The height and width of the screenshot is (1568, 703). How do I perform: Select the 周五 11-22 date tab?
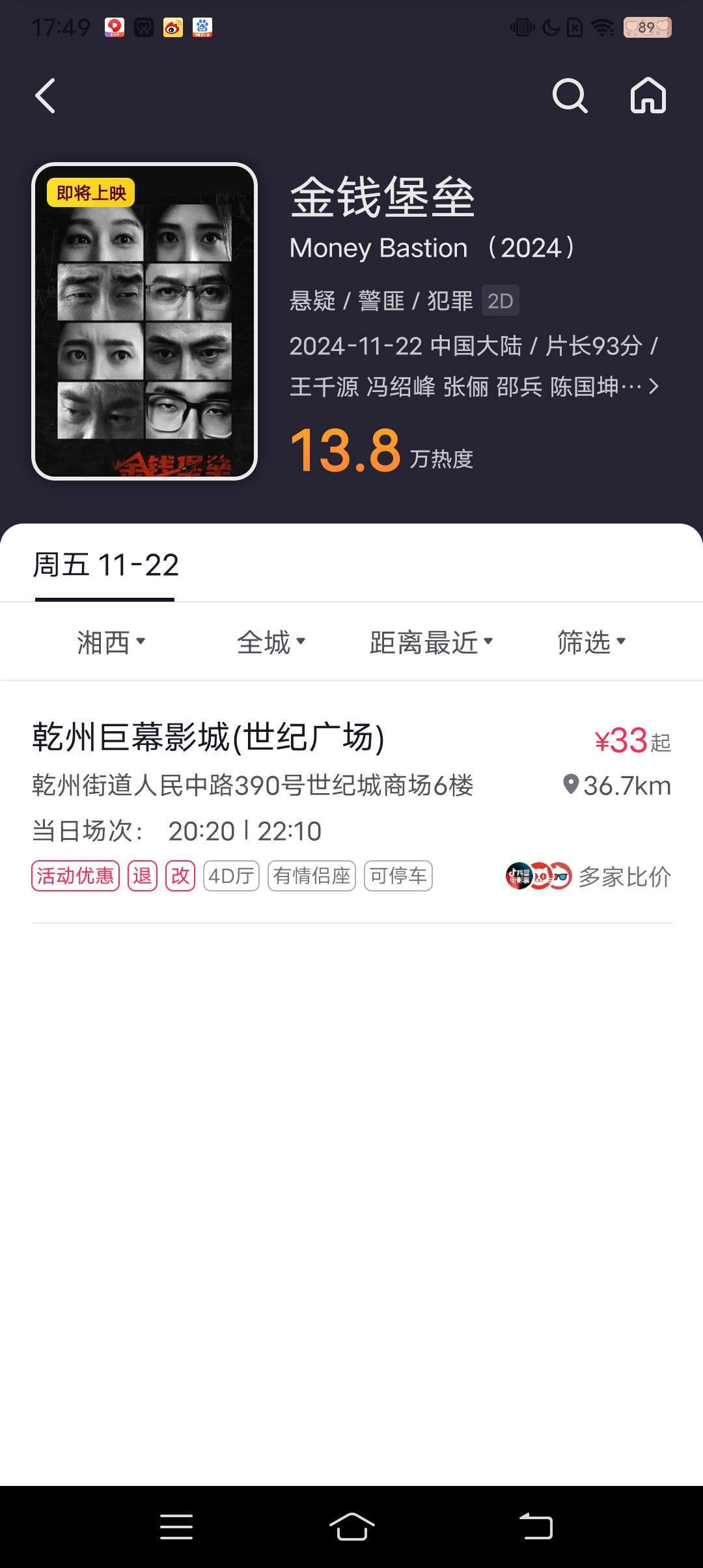point(105,565)
